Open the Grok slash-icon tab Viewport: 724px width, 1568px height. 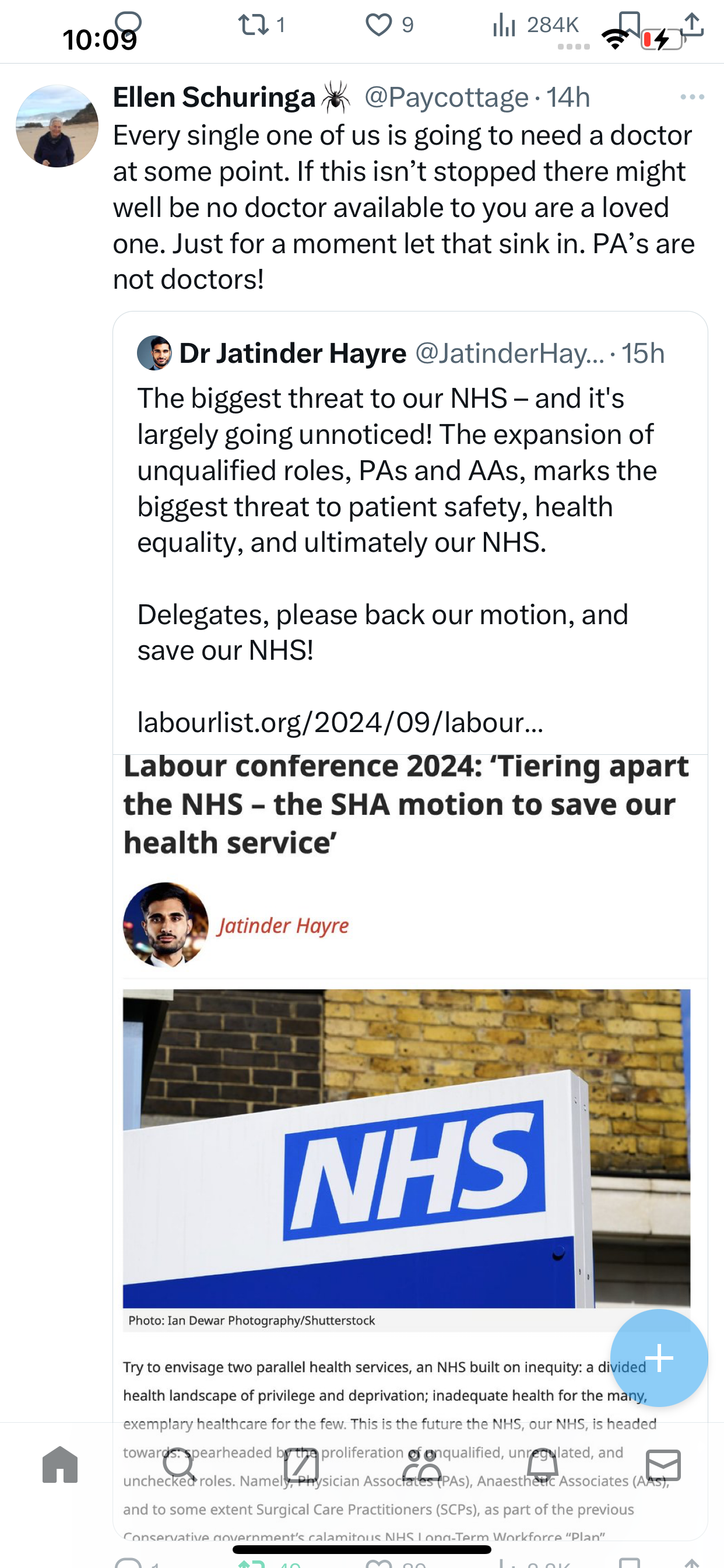[301, 1465]
